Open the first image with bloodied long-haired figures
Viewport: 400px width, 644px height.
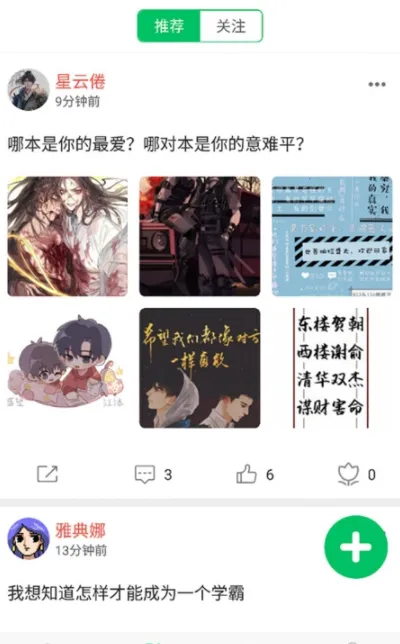point(68,236)
